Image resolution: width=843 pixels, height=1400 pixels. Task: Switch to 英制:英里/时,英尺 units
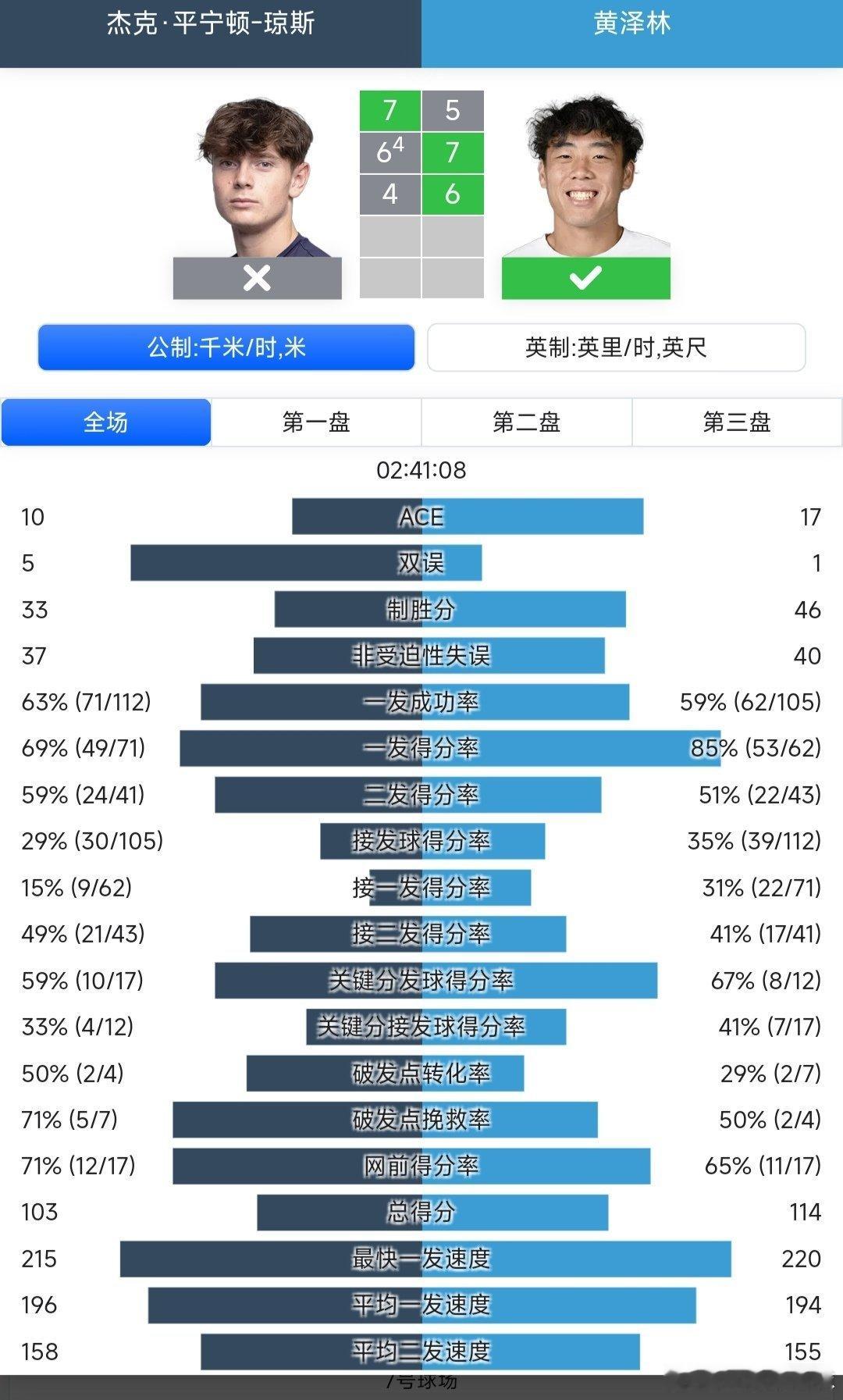point(615,347)
